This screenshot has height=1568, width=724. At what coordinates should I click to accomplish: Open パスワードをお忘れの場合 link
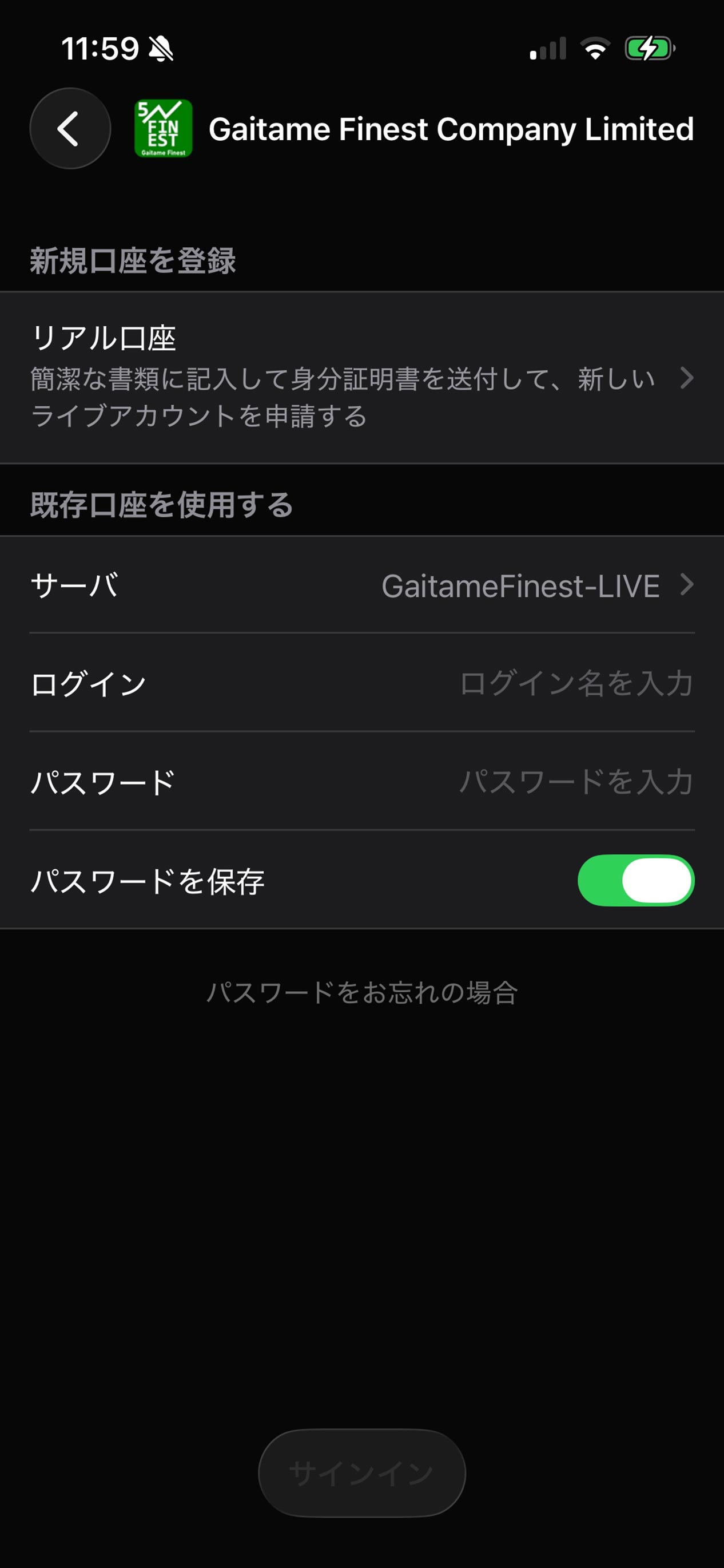coord(362,993)
